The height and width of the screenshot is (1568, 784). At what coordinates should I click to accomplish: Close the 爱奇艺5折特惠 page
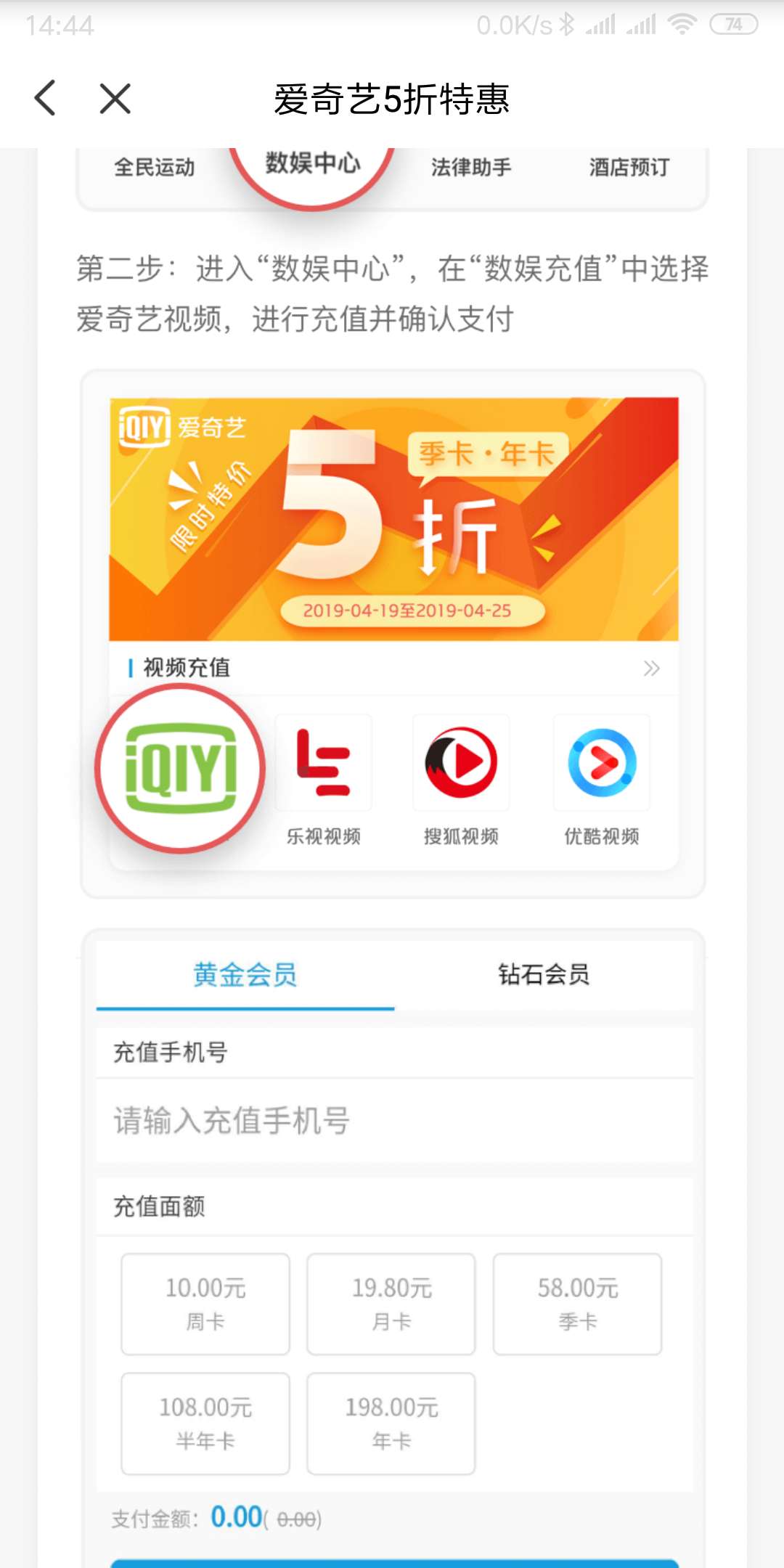click(115, 99)
